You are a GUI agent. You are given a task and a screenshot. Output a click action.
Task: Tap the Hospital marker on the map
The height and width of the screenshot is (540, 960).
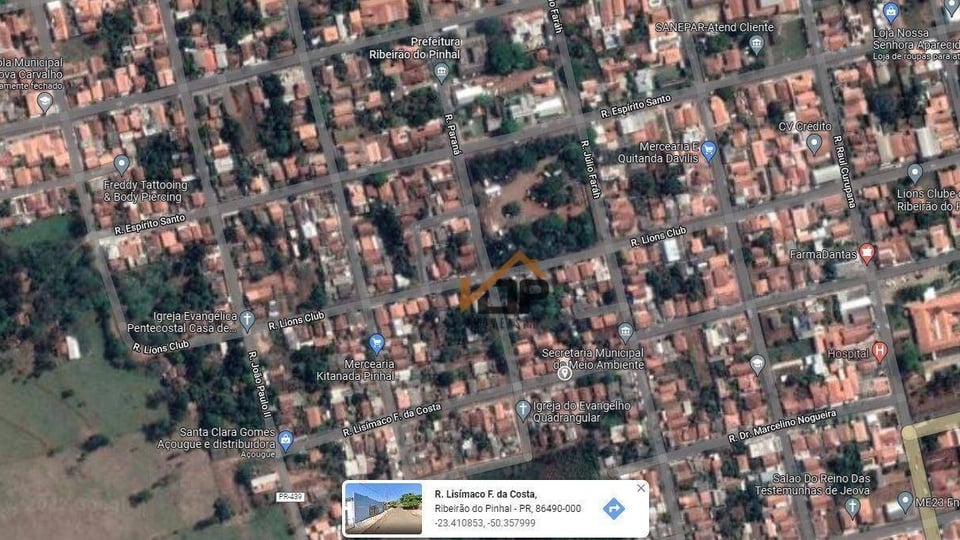[x=879, y=351]
